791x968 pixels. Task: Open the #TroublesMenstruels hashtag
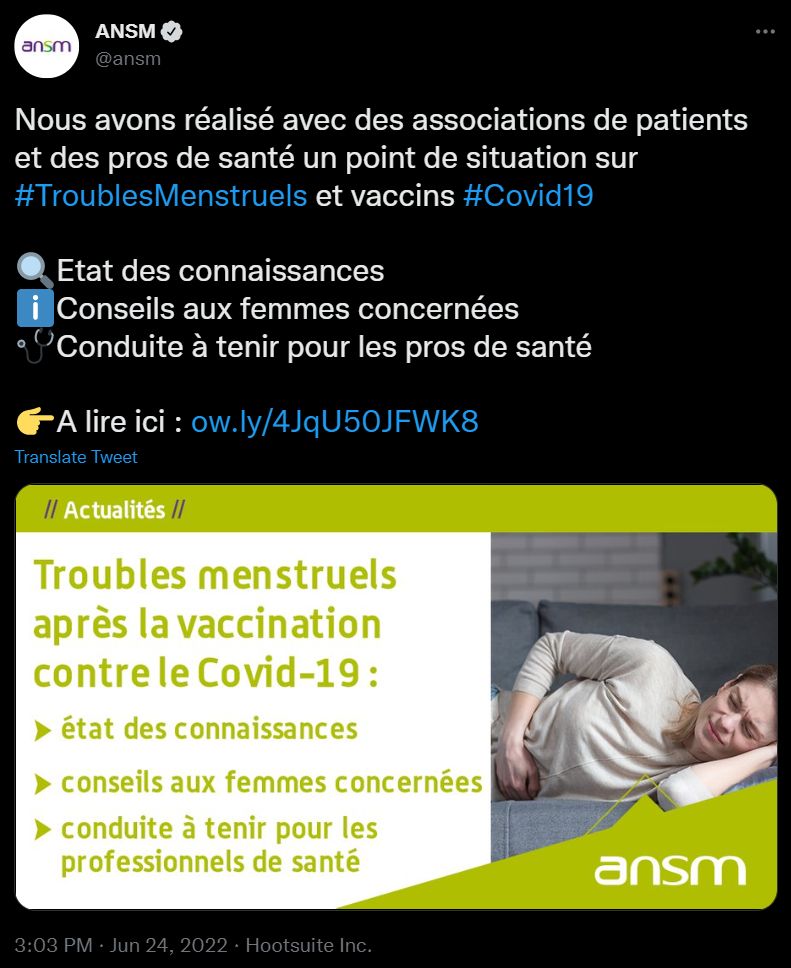[161, 195]
